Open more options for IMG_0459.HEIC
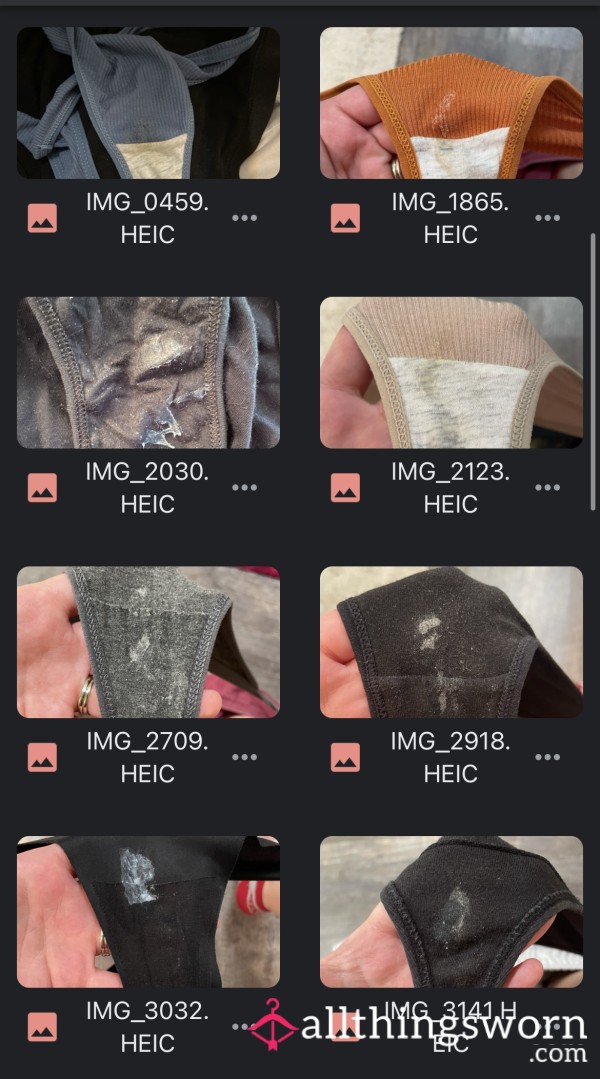 (244, 218)
